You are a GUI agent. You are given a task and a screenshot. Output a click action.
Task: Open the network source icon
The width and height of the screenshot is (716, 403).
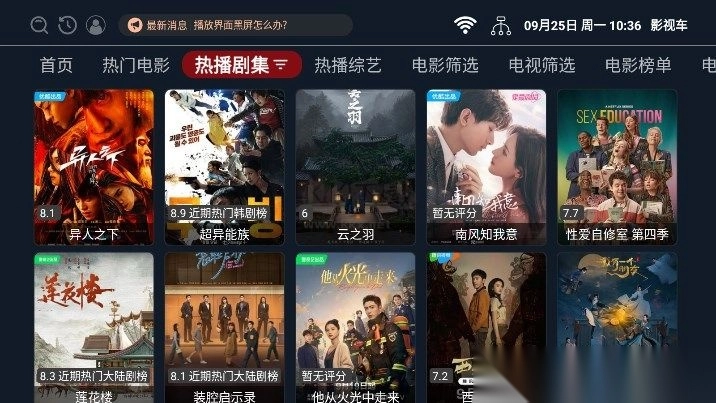tap(501, 25)
